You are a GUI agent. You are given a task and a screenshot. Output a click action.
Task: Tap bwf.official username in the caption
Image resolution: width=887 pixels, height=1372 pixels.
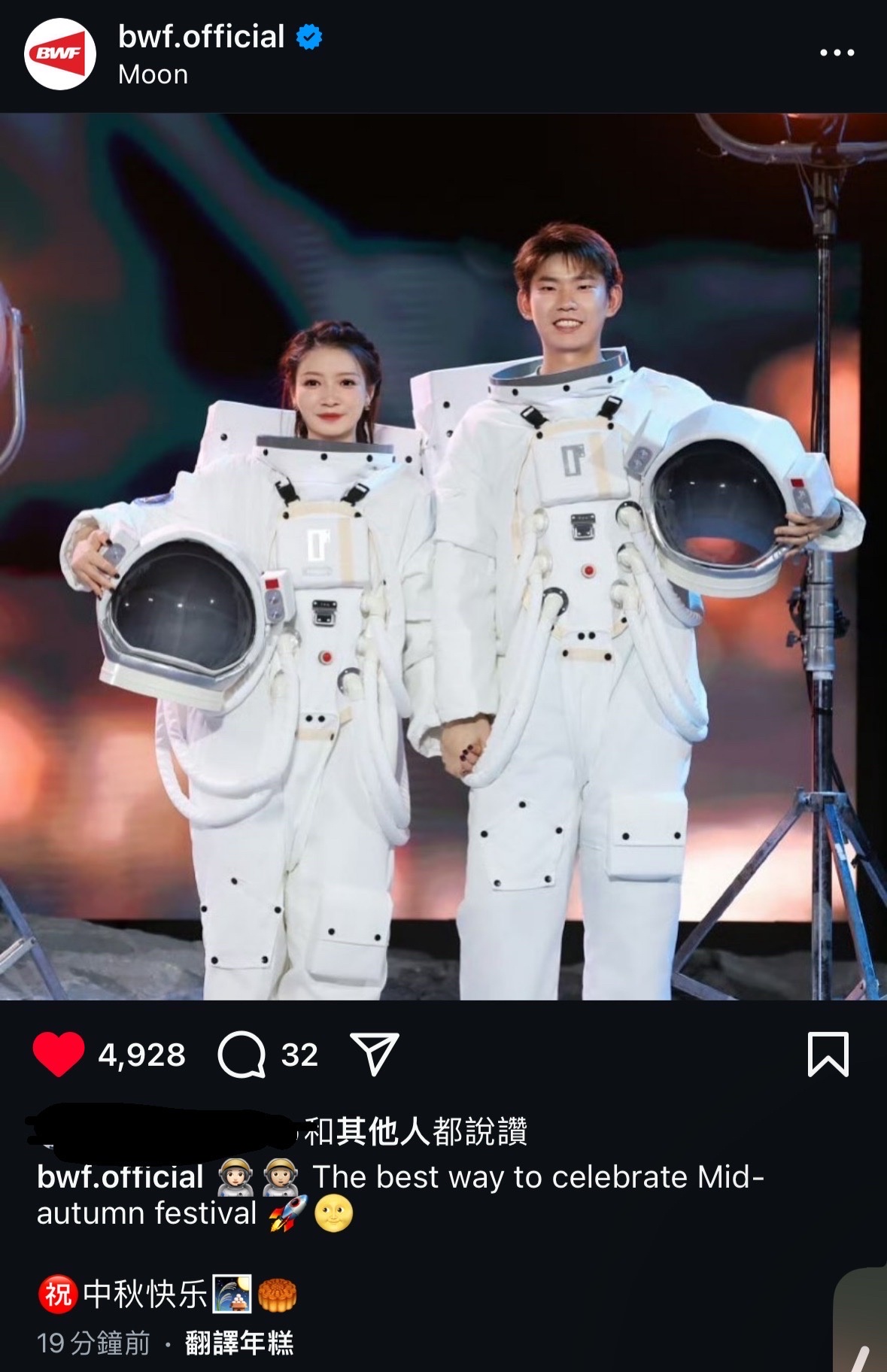(120, 1177)
